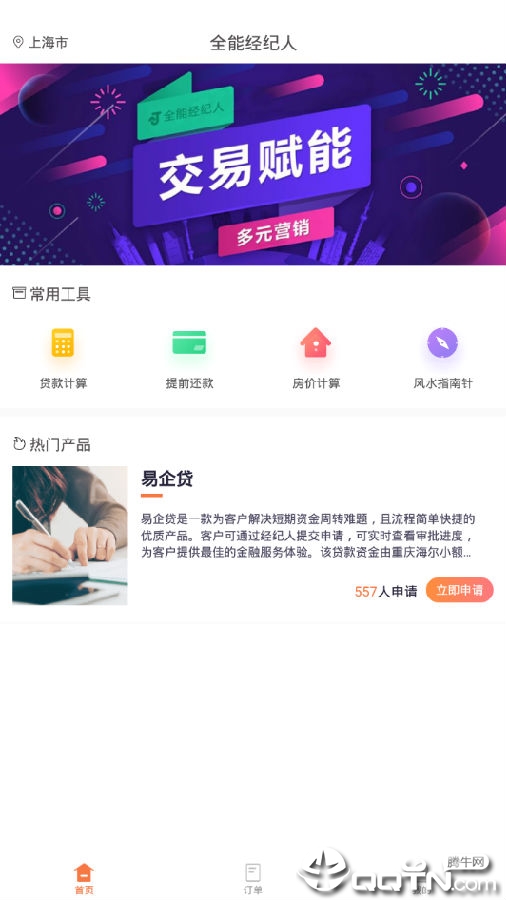Change the city from 上海市
506x900 pixels.
[40, 42]
